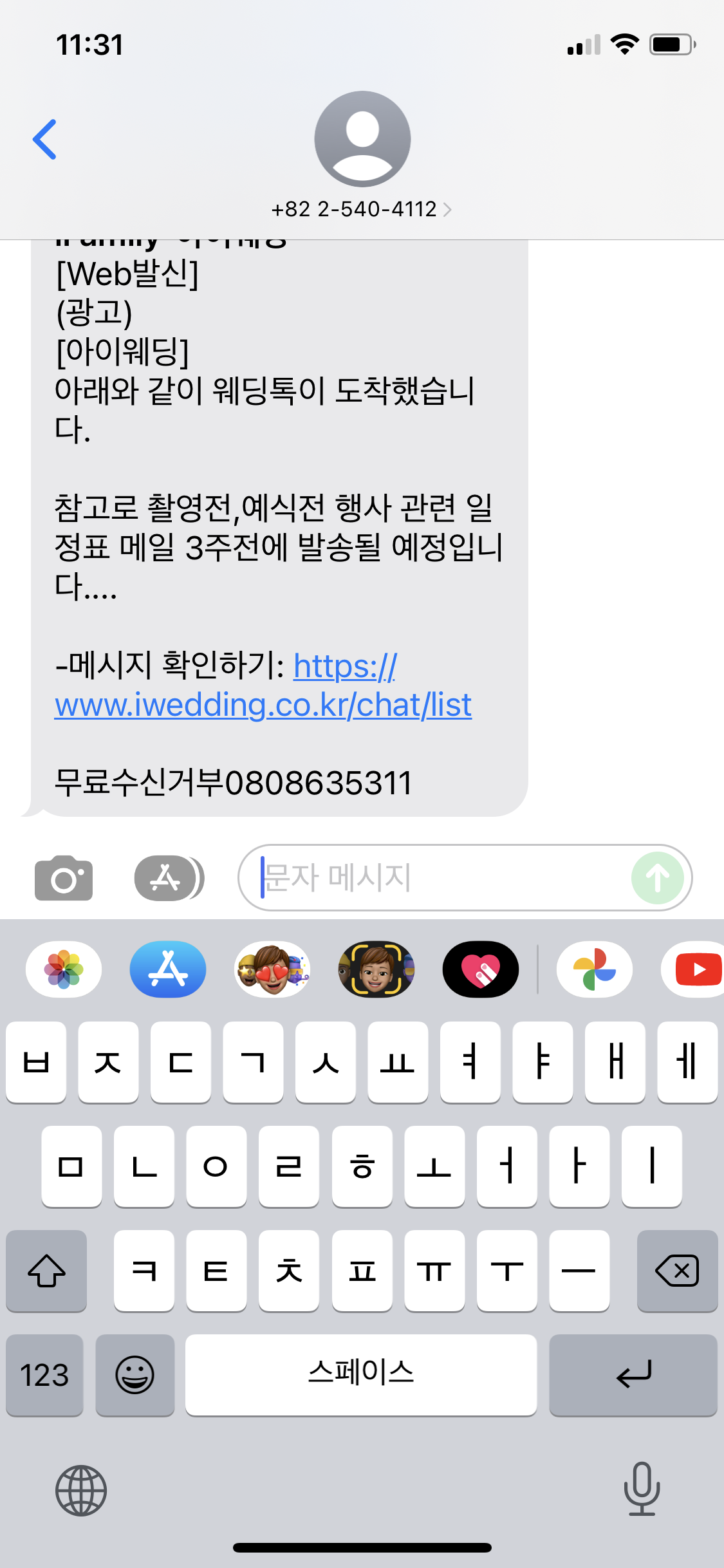Screen dimensions: 724x1568
Task: Focus the text message input field
Action: pos(438,878)
